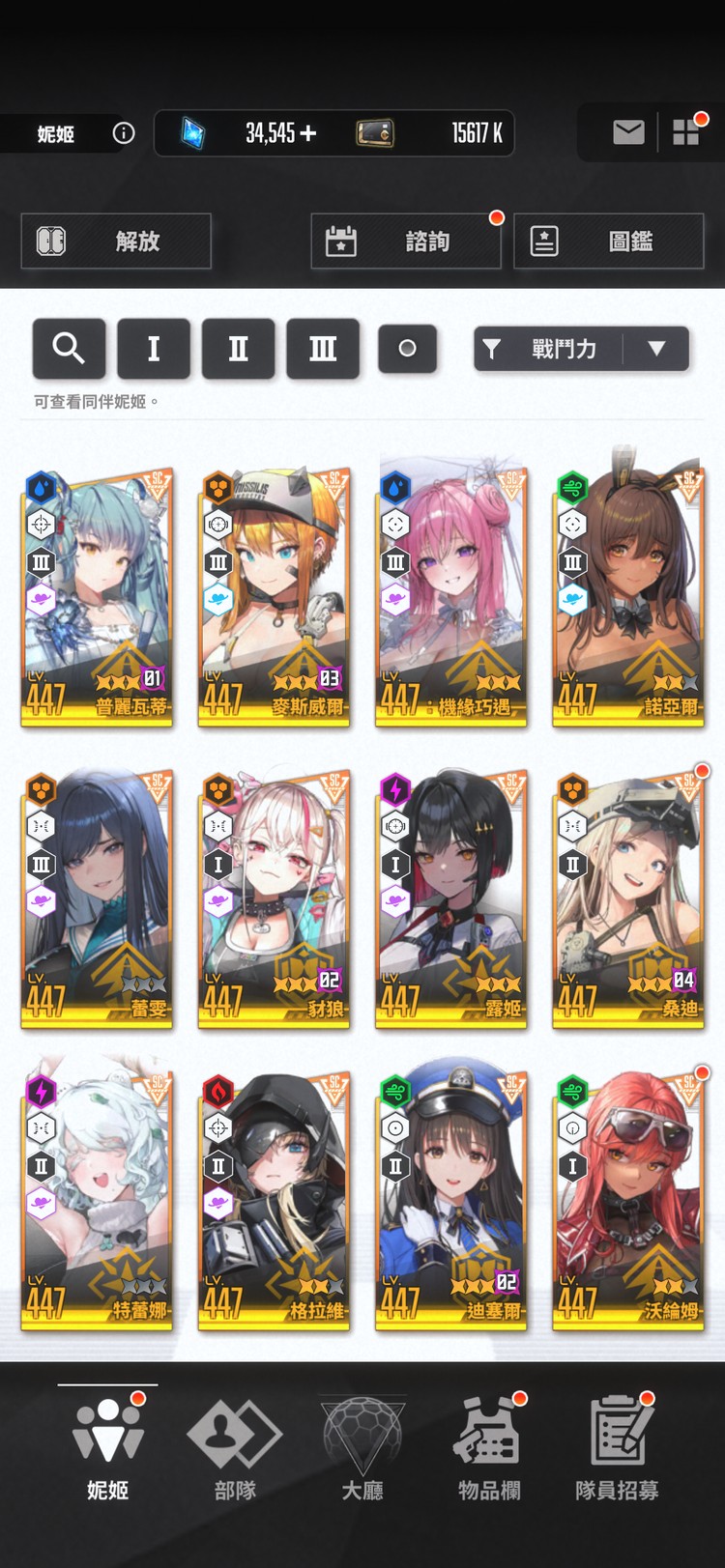The image size is (725, 1568).
Task: Toggle the circle filter button
Action: coord(407,348)
